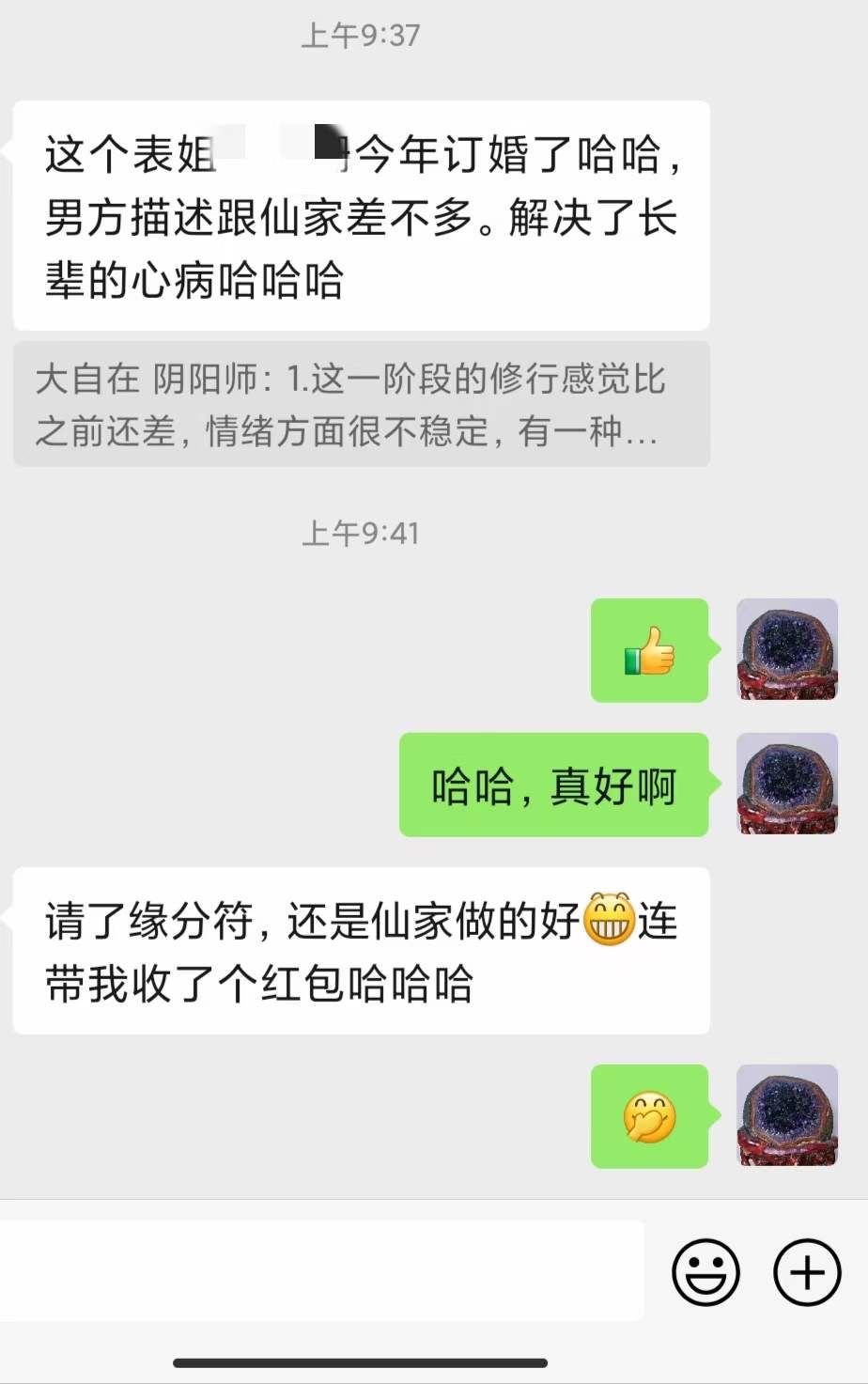Tap the message about 表姐 getting engaged
This screenshot has height=1384, width=868.
pos(360,214)
